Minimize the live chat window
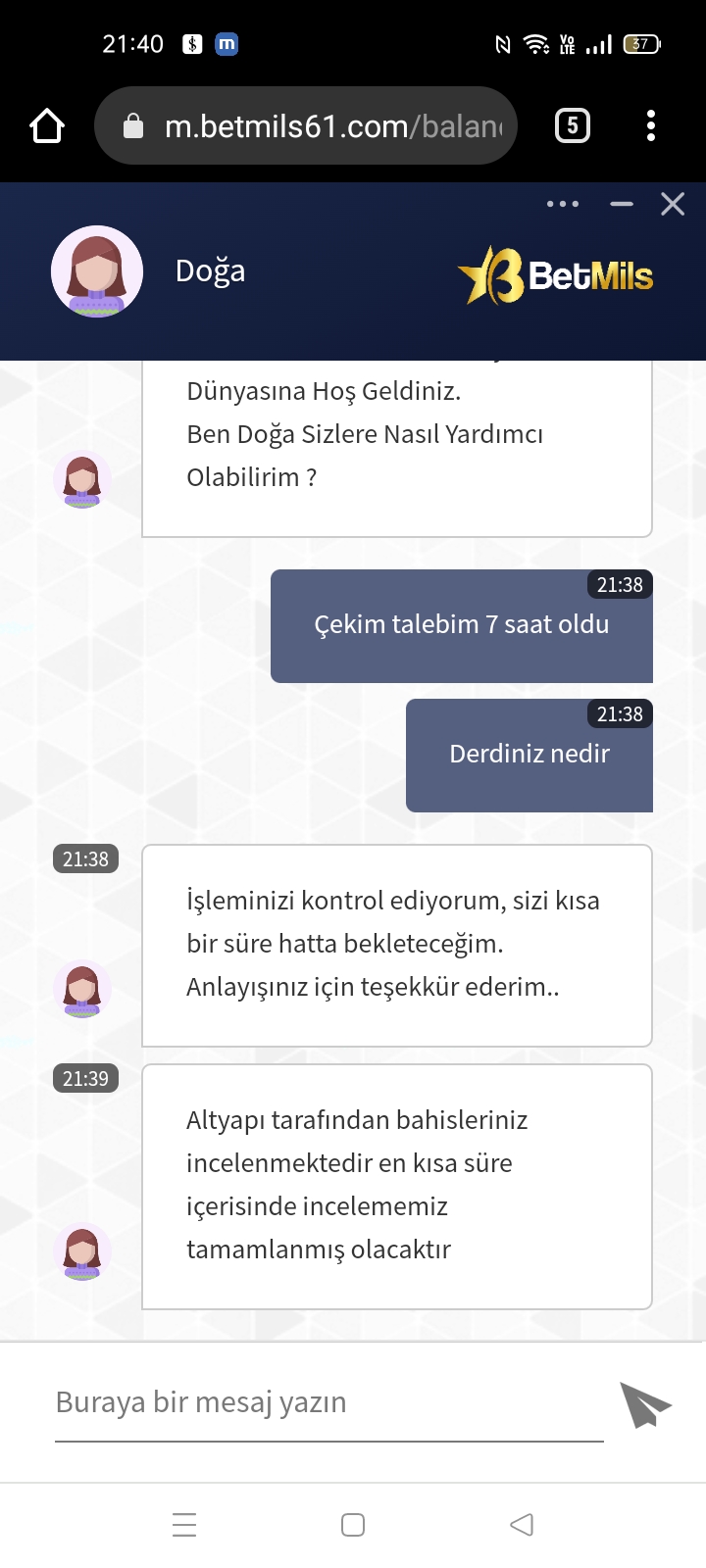Image resolution: width=706 pixels, height=1568 pixels. 622,204
